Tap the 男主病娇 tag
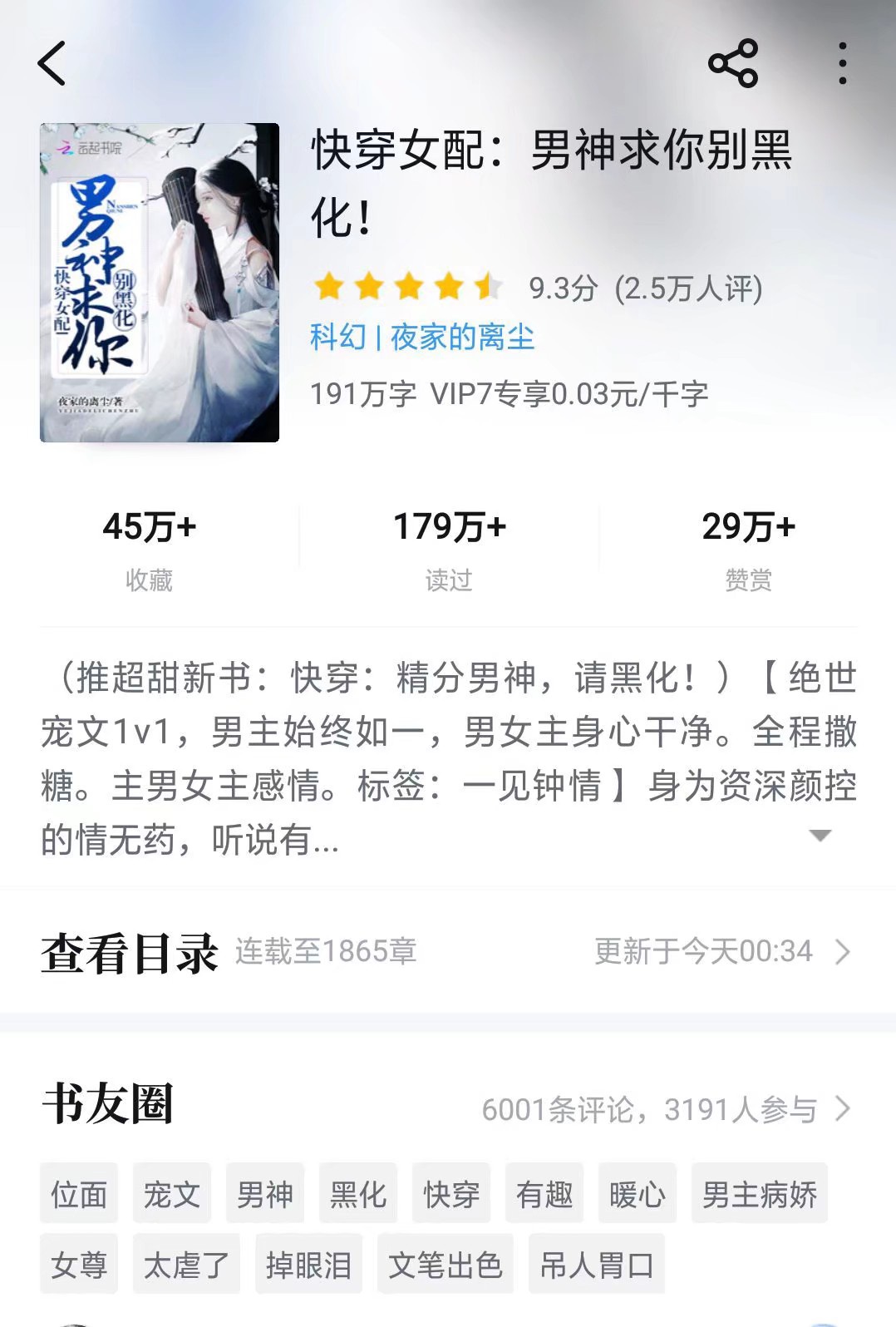This screenshot has height=1327, width=896. click(759, 1195)
